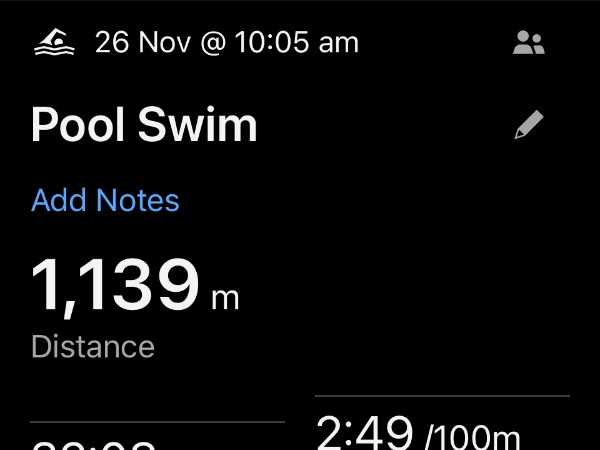Add notes to this swim
This screenshot has width=600, height=450.
tap(105, 200)
